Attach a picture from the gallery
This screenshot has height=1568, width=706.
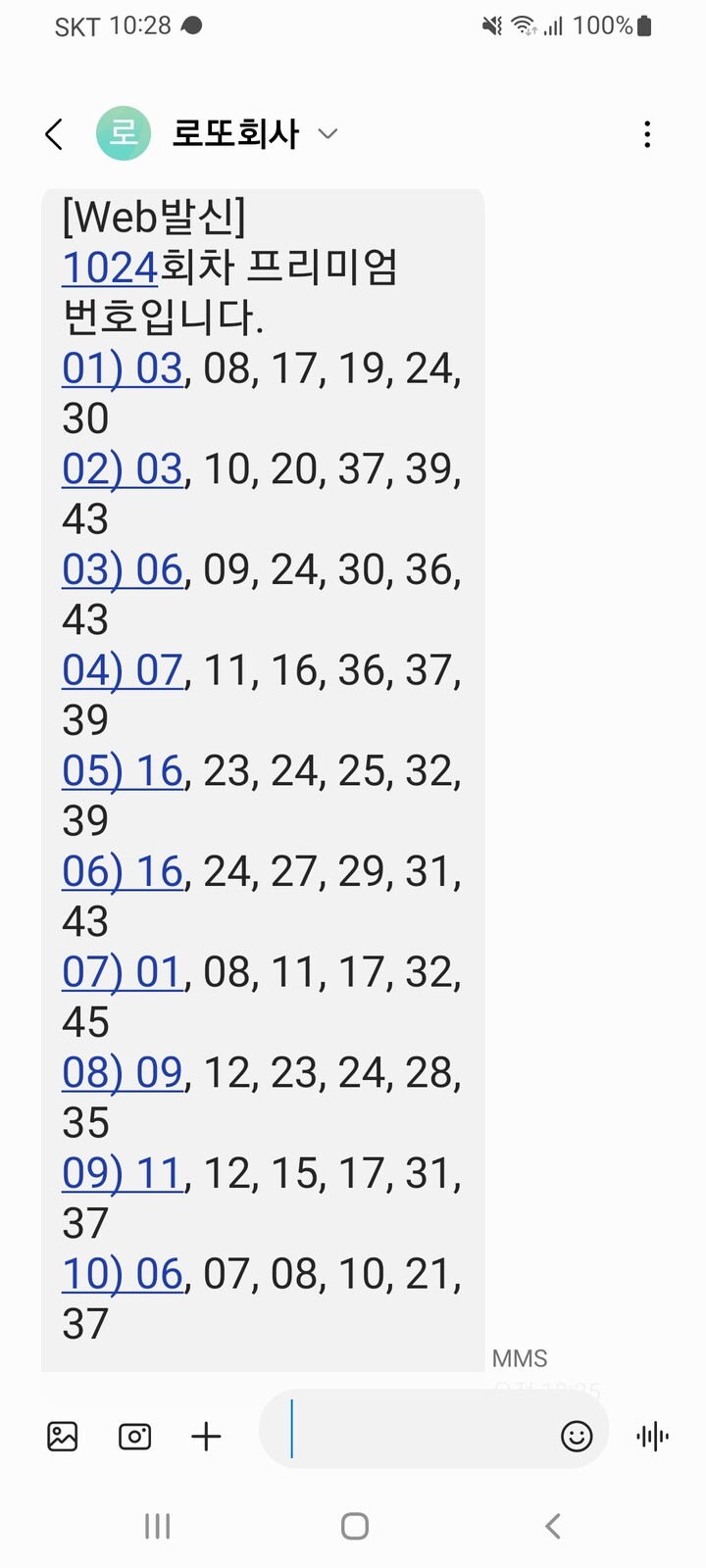[63, 1437]
